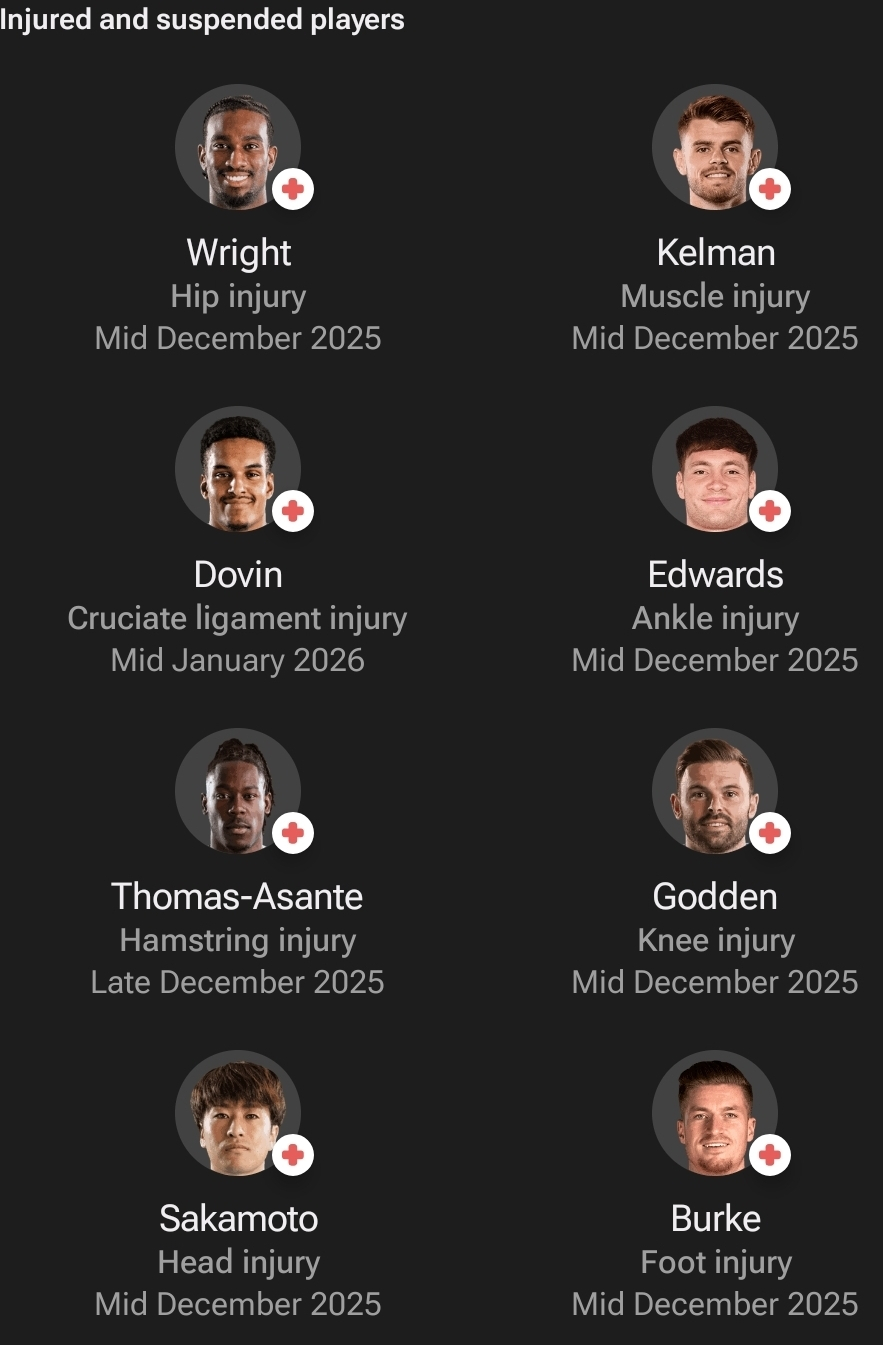
Task: Open Burke's player details
Action: pos(715,1114)
